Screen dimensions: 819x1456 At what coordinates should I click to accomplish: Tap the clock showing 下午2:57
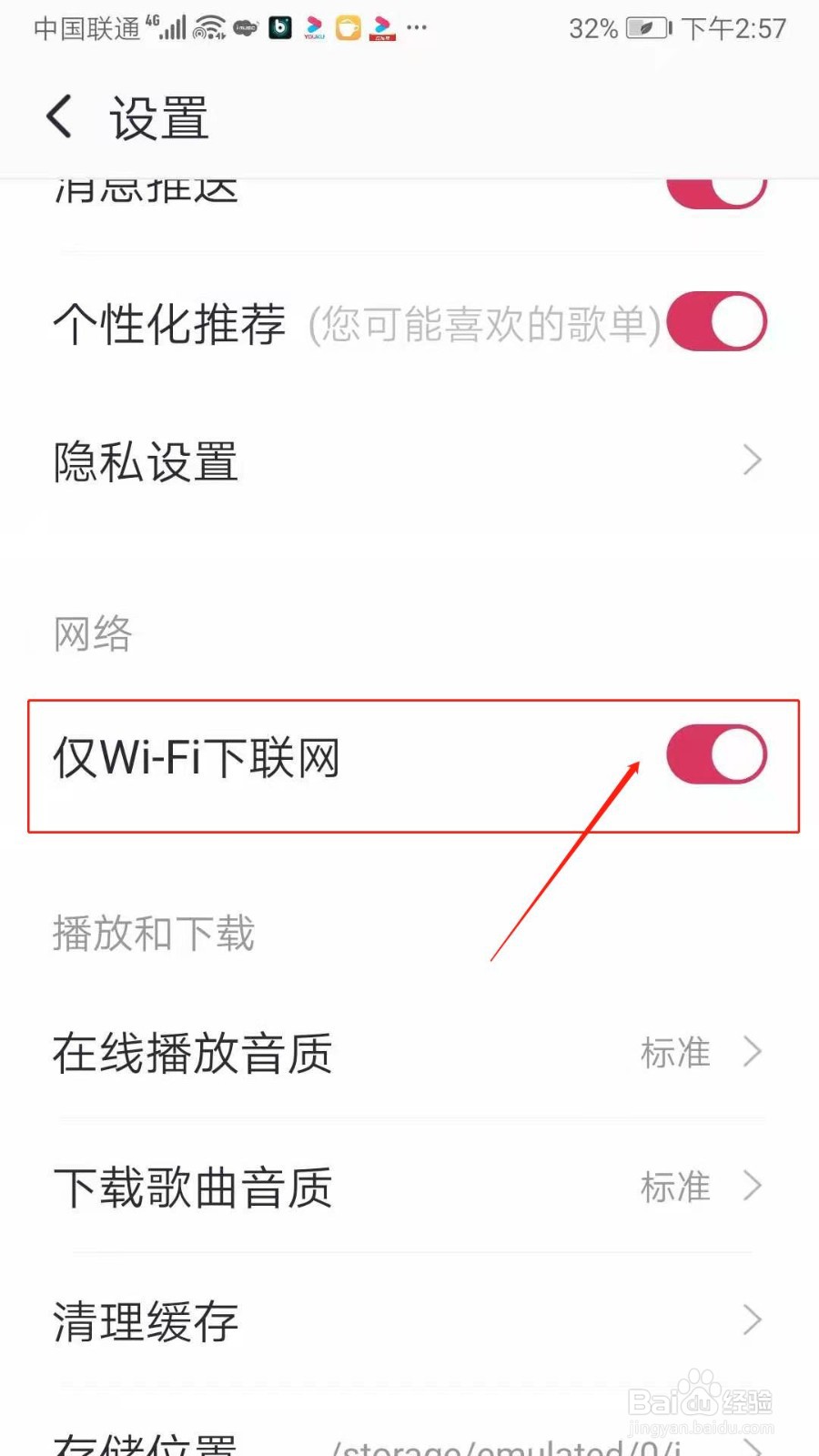point(733,28)
